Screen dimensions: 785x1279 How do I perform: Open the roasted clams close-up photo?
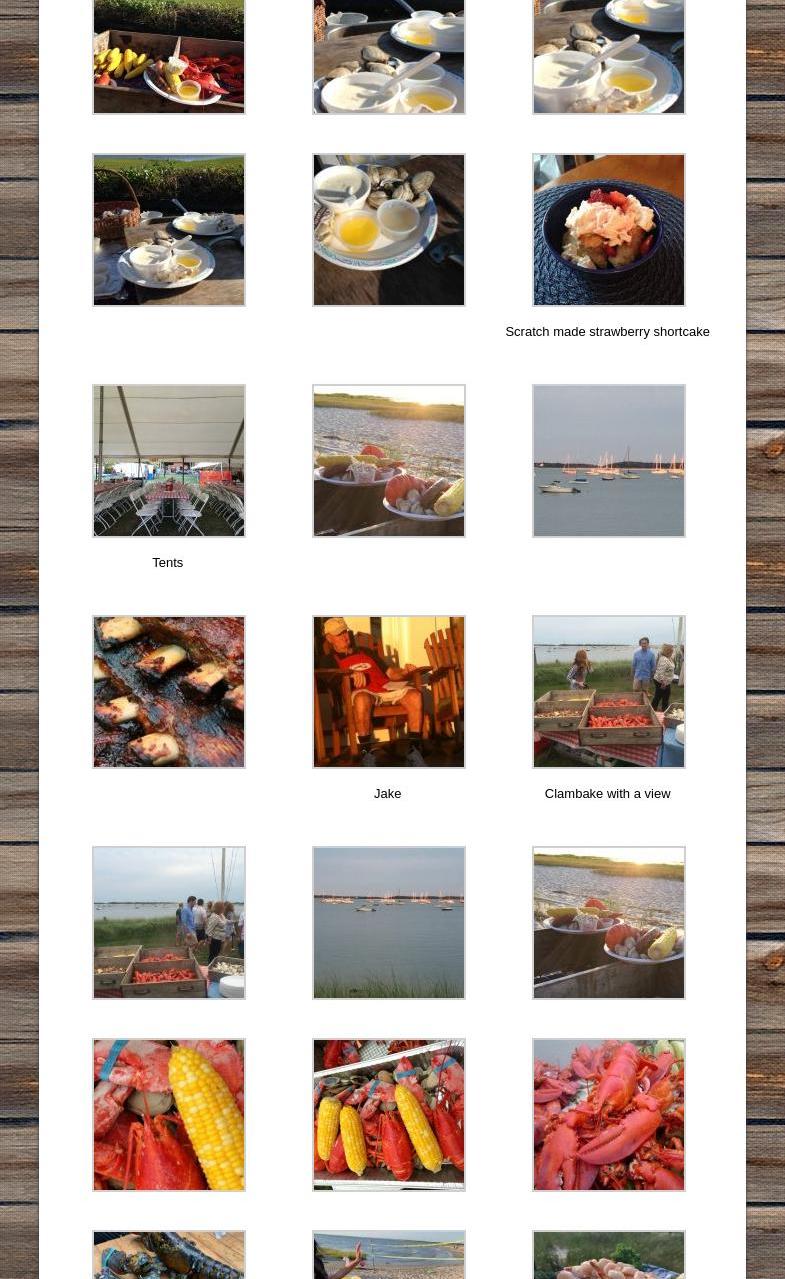click(x=169, y=692)
